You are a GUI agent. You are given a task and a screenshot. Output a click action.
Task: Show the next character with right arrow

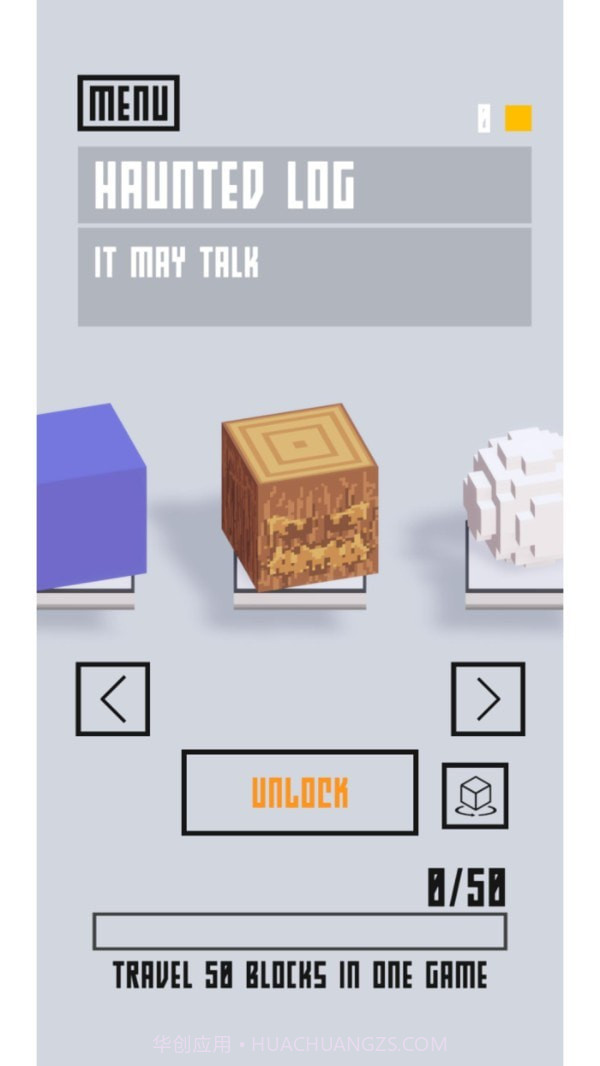pos(487,699)
